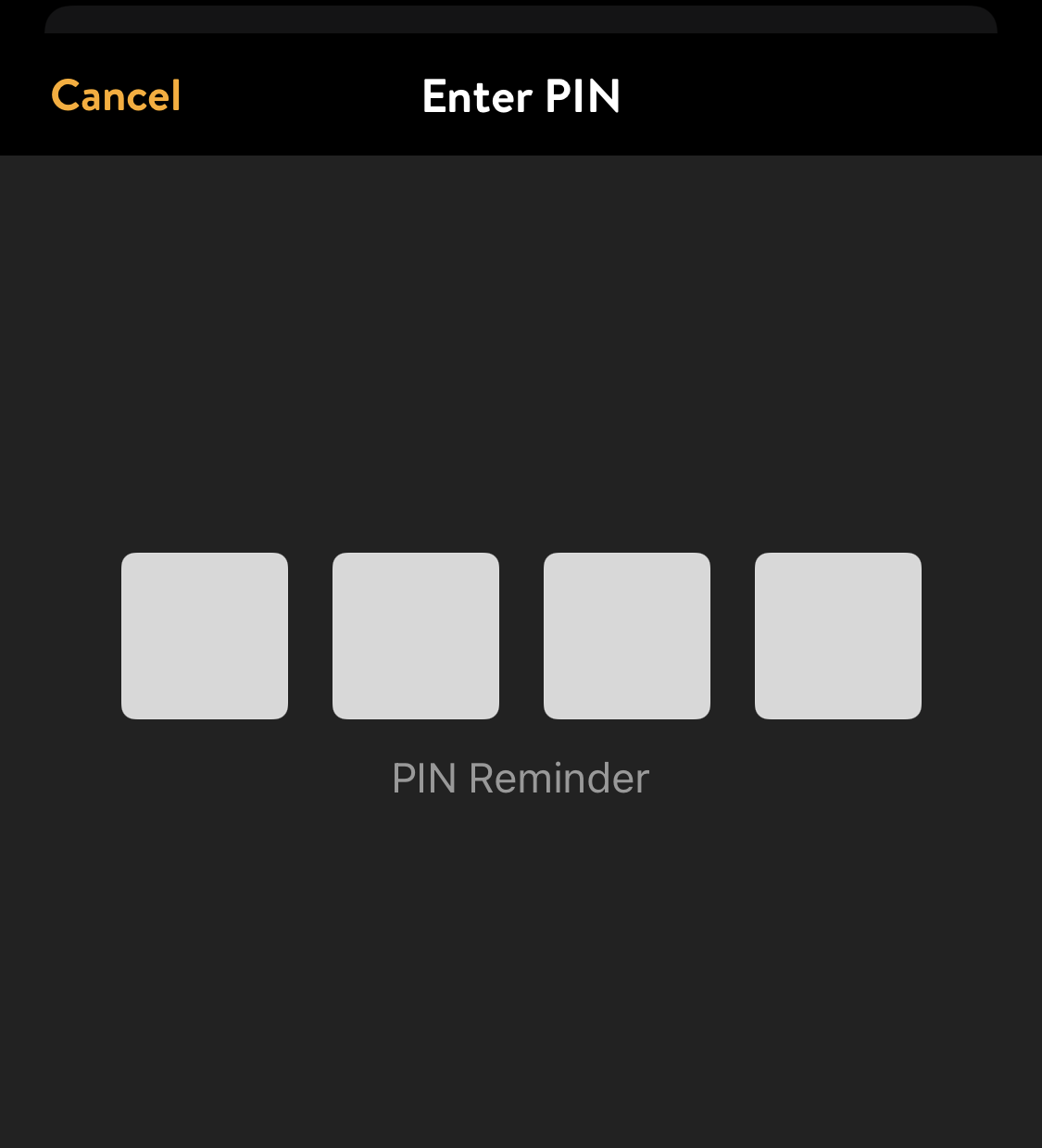The image size is (1042, 1148).
Task: Click the Enter PIN title text
Action: pos(521,95)
